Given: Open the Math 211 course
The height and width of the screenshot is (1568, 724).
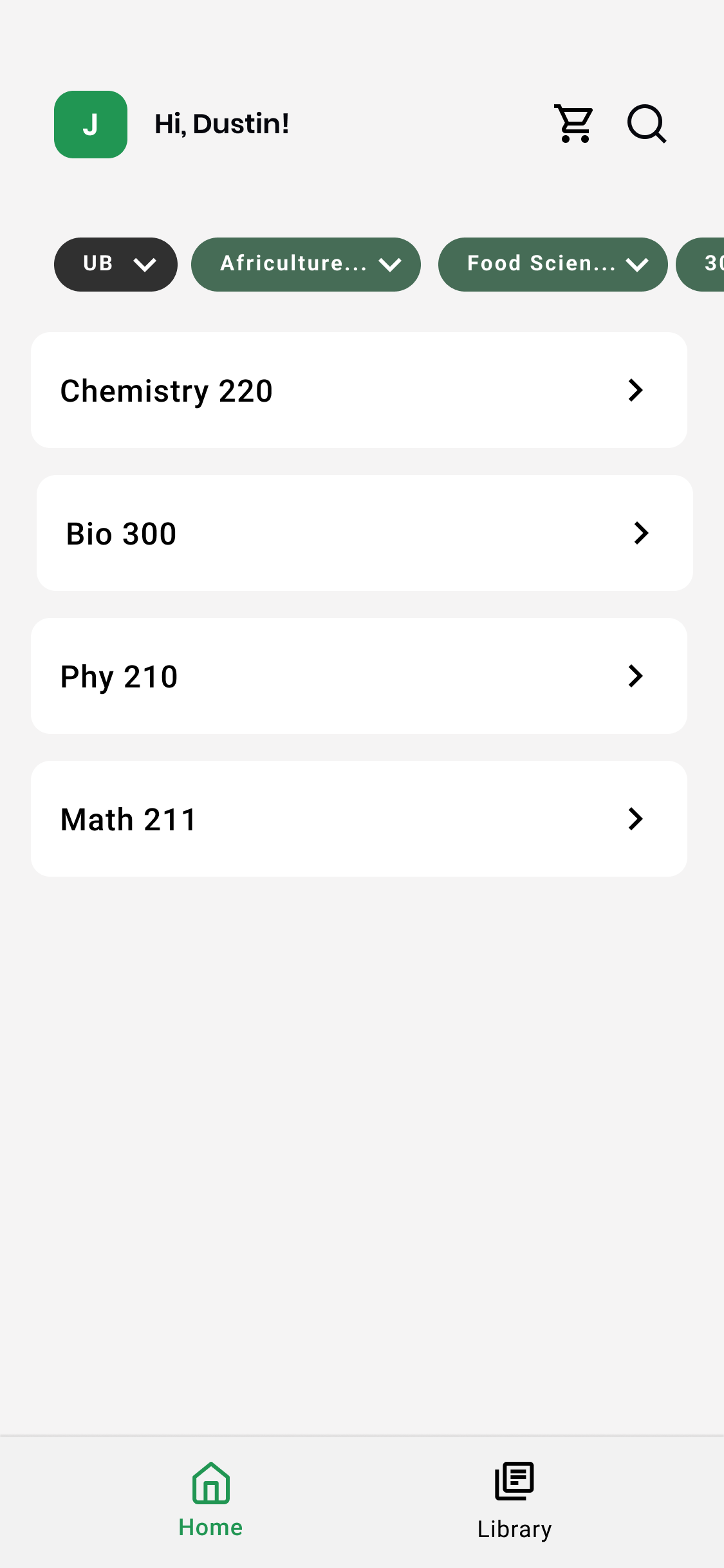Looking at the screenshot, I should pyautogui.click(x=359, y=819).
